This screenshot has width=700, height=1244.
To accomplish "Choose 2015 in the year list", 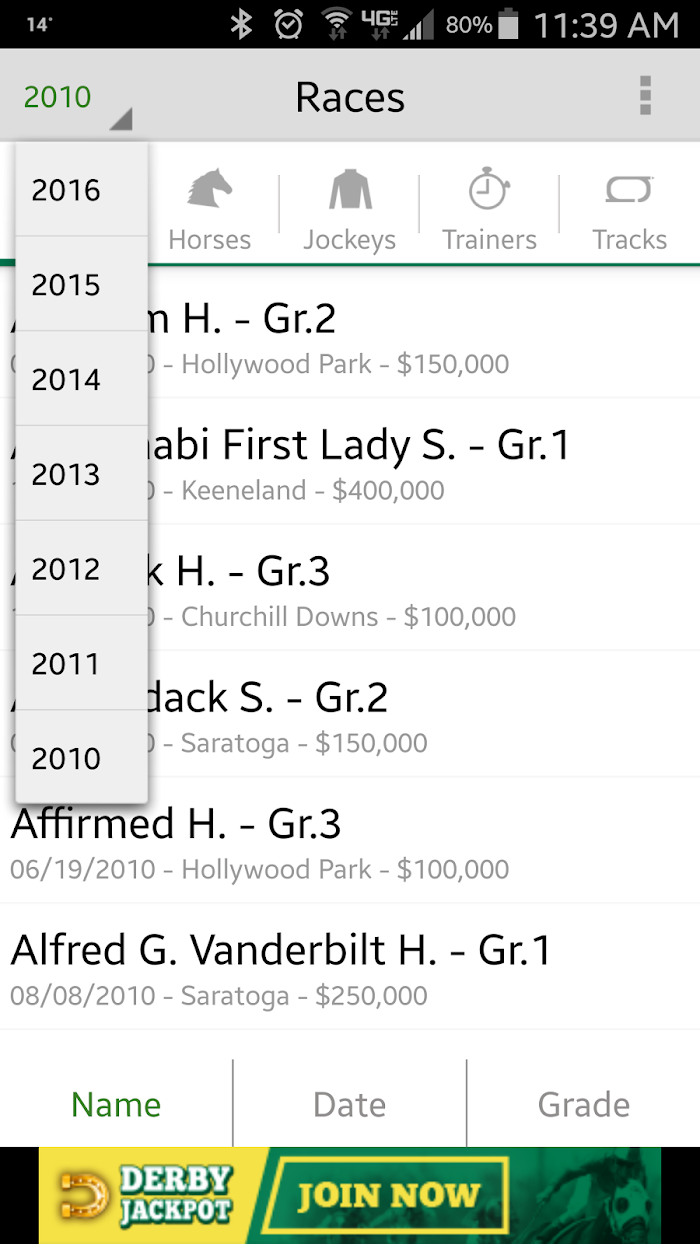I will point(82,285).
